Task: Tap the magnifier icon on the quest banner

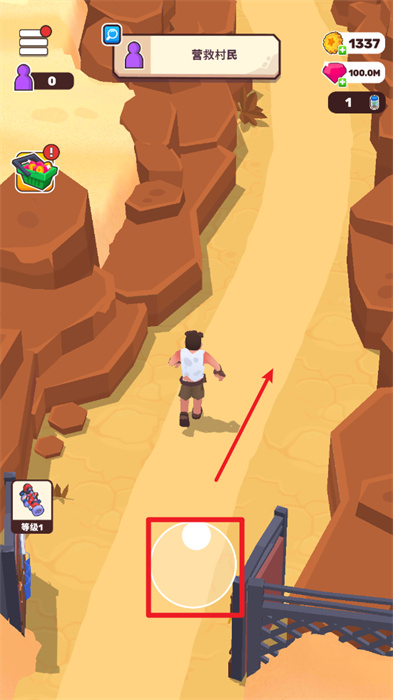Action: pyautogui.click(x=112, y=34)
